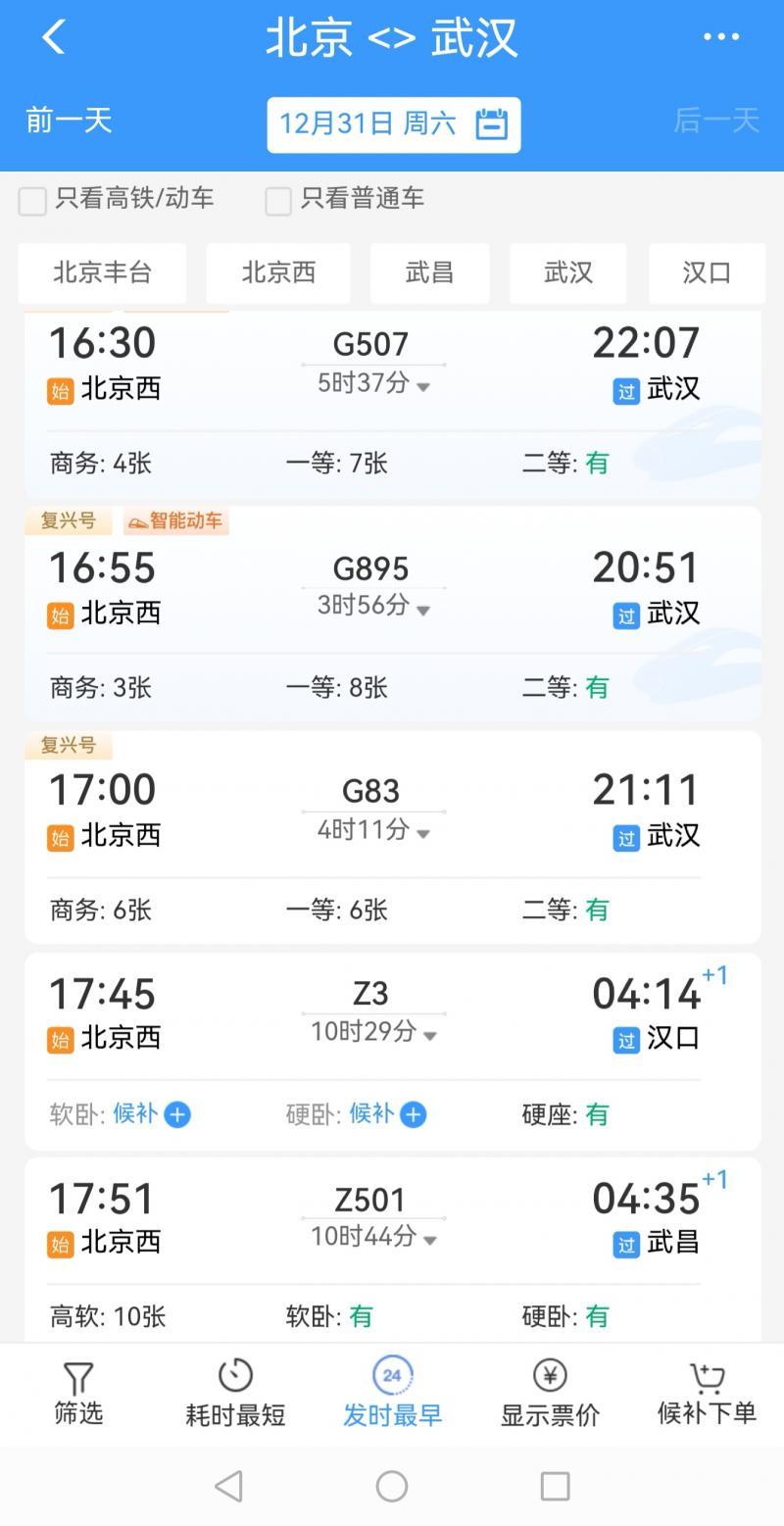Image resolution: width=784 pixels, height=1526 pixels.
Task: Sort by 耗时最短
Action: 235,1393
